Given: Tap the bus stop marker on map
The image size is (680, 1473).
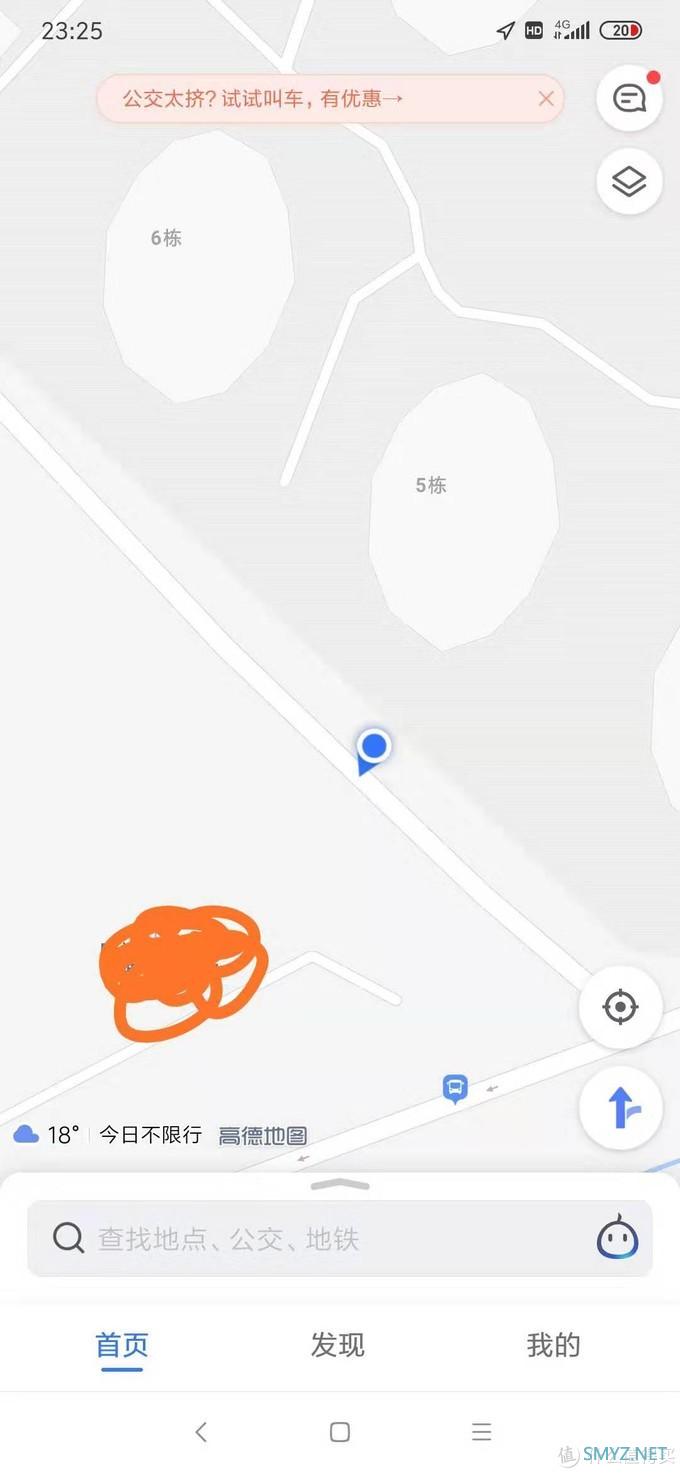Looking at the screenshot, I should (455, 1087).
